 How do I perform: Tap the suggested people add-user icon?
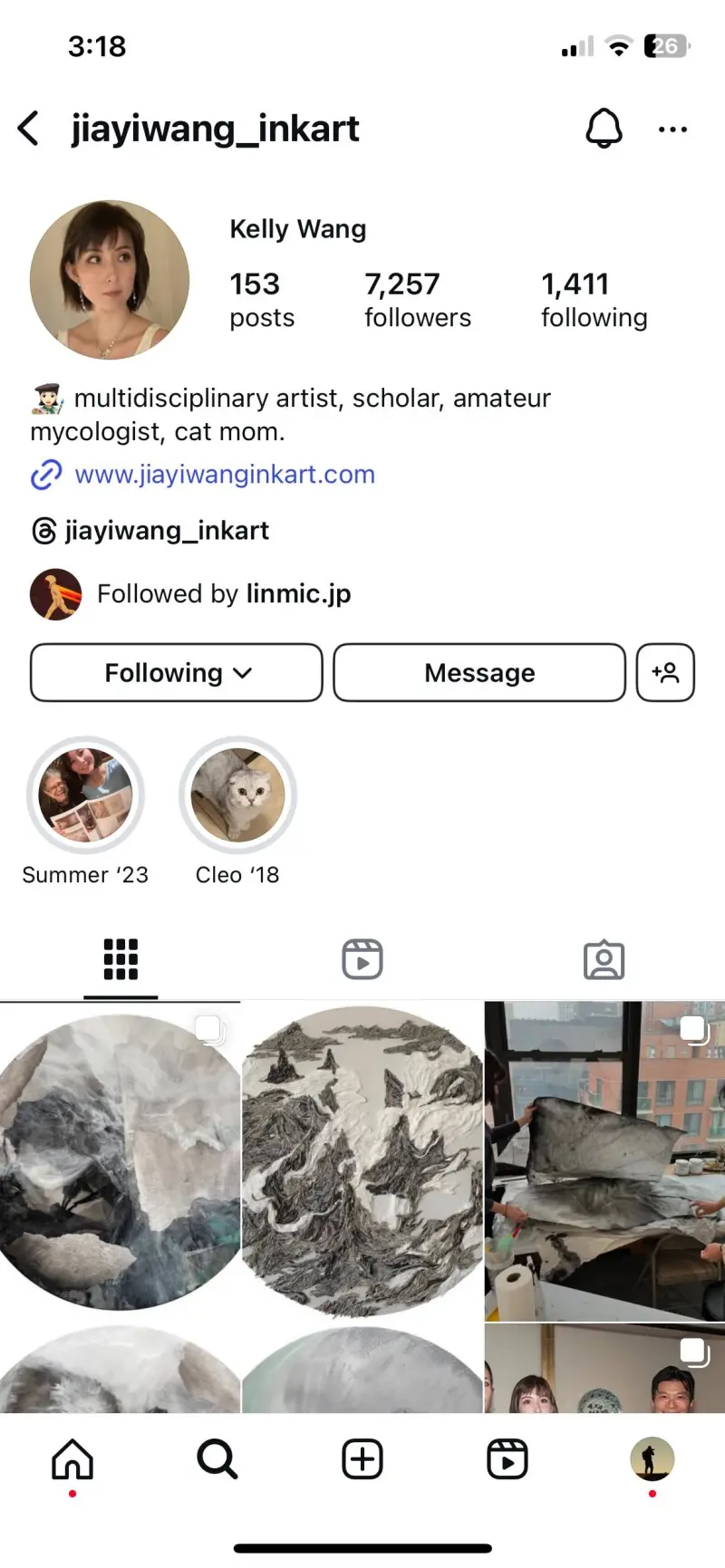click(x=665, y=673)
